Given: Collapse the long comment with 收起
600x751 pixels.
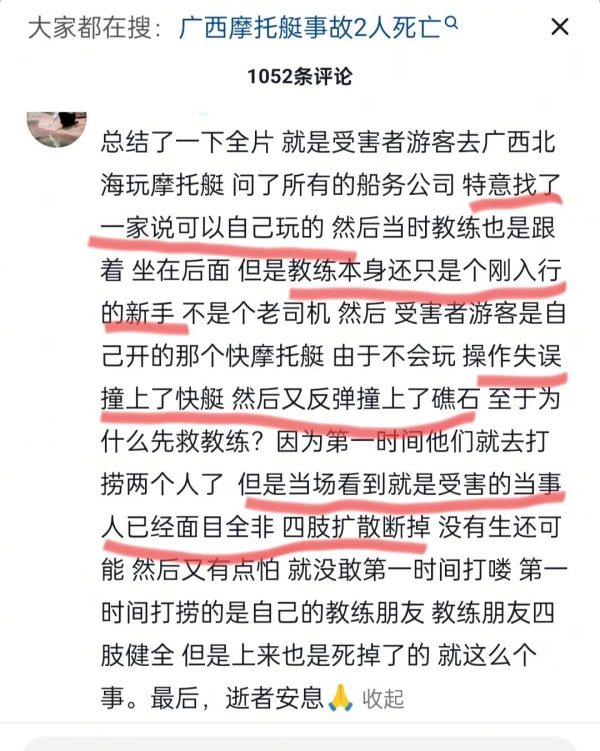Looking at the screenshot, I should [x=383, y=698].
